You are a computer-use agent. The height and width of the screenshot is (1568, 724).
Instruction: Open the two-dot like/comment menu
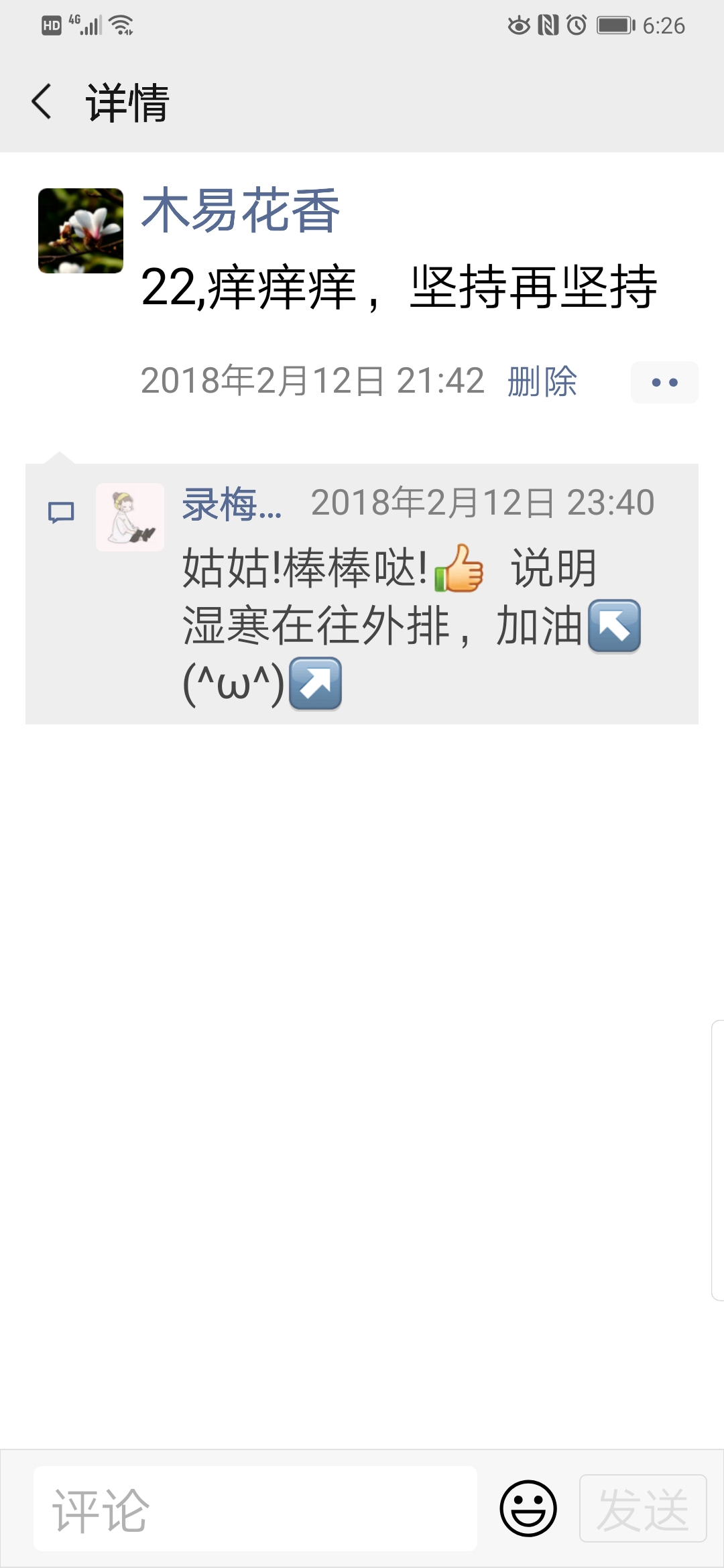coord(664,383)
